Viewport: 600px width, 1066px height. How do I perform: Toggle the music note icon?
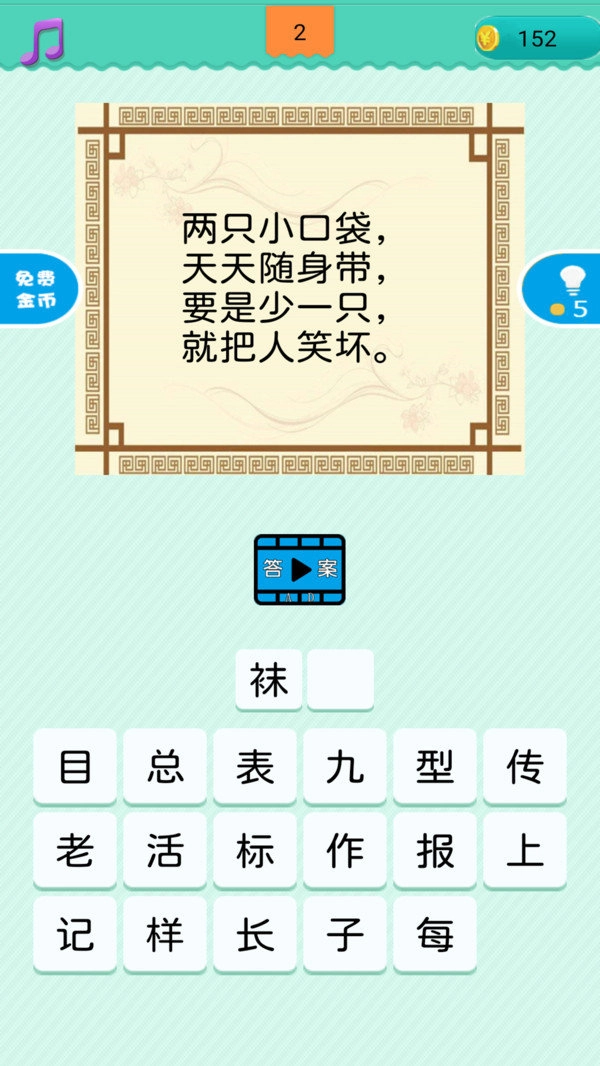(42, 40)
